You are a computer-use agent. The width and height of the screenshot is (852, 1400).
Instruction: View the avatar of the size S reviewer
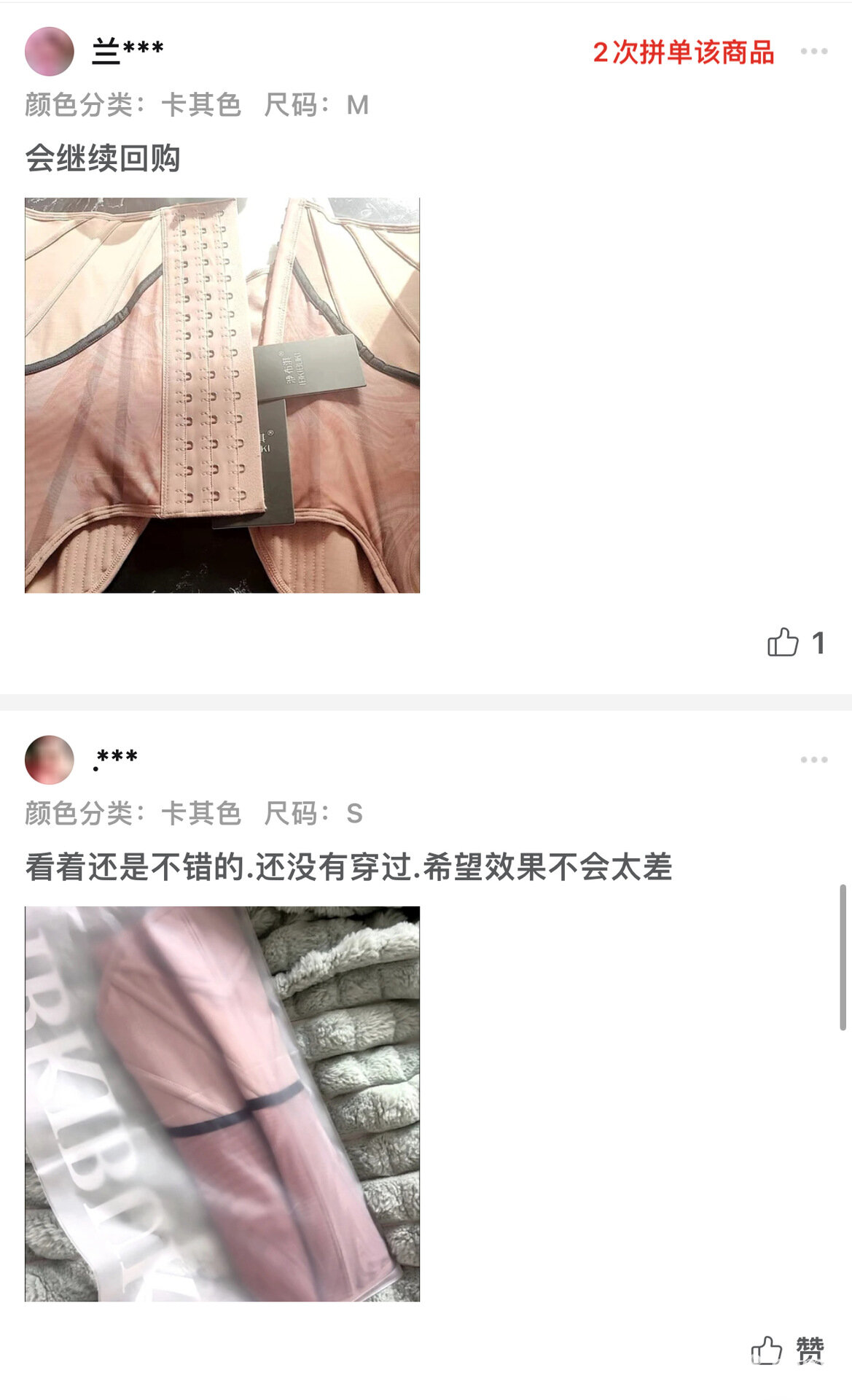pos(50,760)
